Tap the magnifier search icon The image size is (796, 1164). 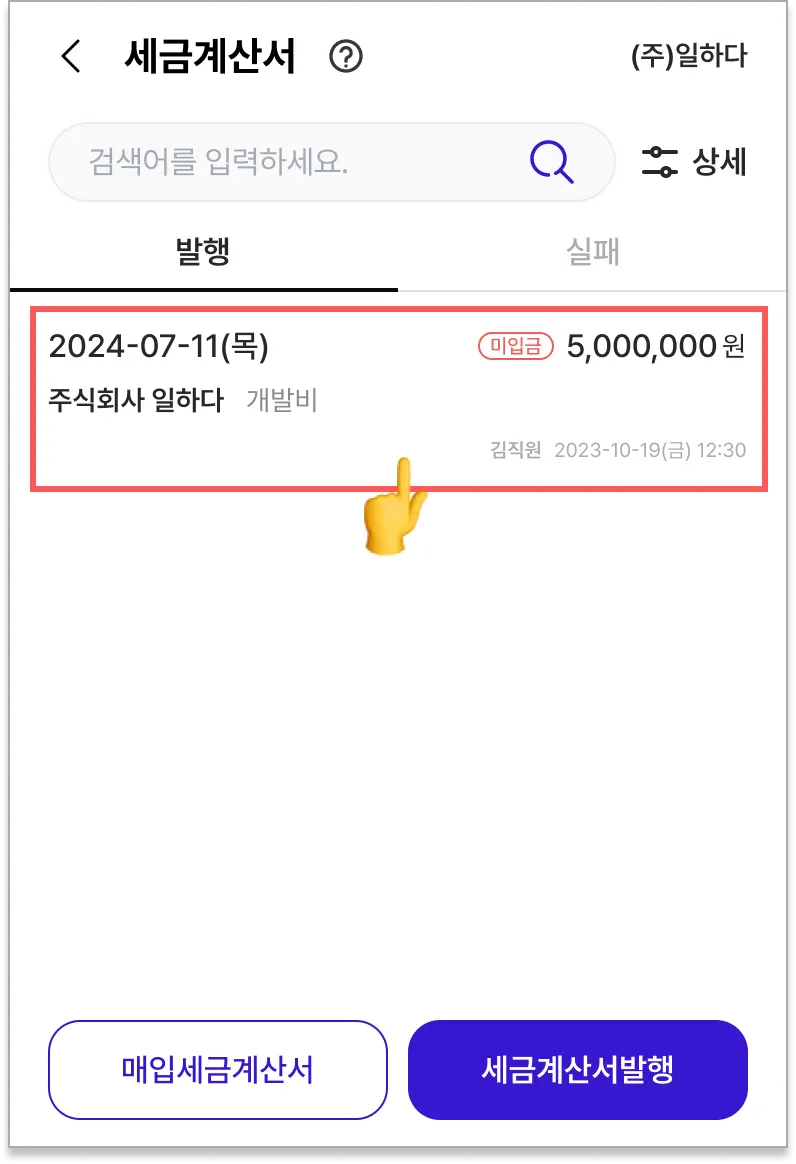551,162
